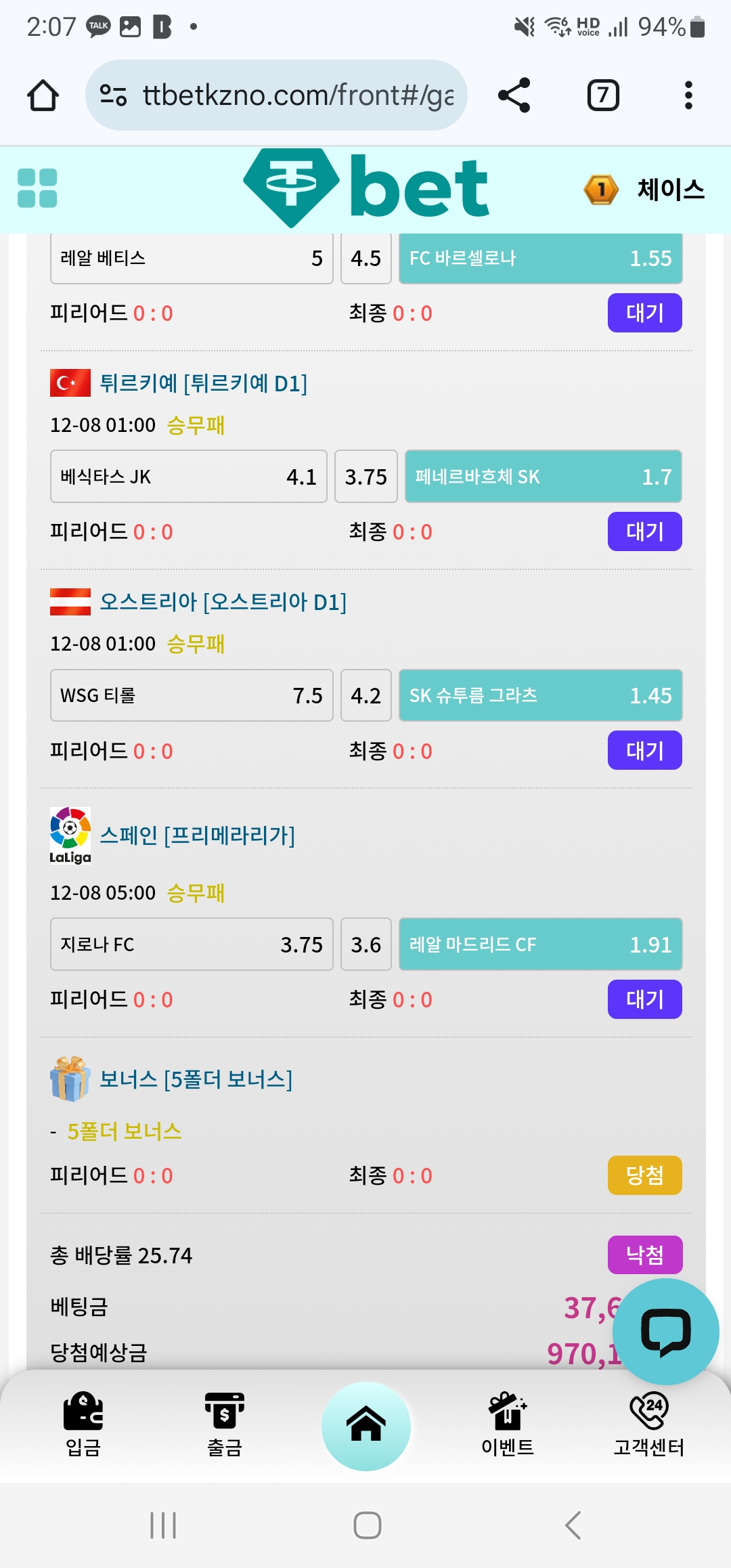The image size is (731, 1568).
Task: Go to the 출금 withdrawal tab
Action: point(225,1424)
